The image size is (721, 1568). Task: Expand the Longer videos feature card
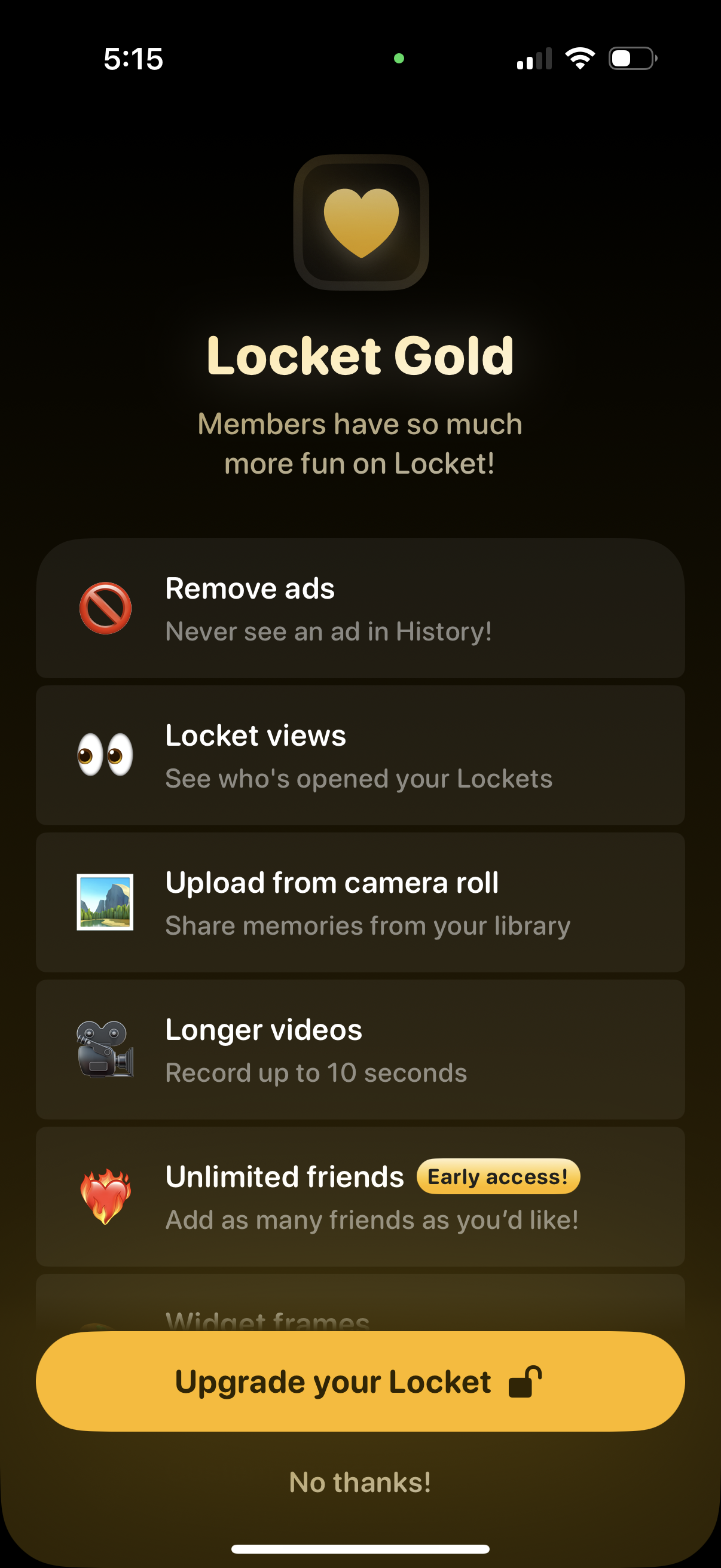[x=360, y=1051]
